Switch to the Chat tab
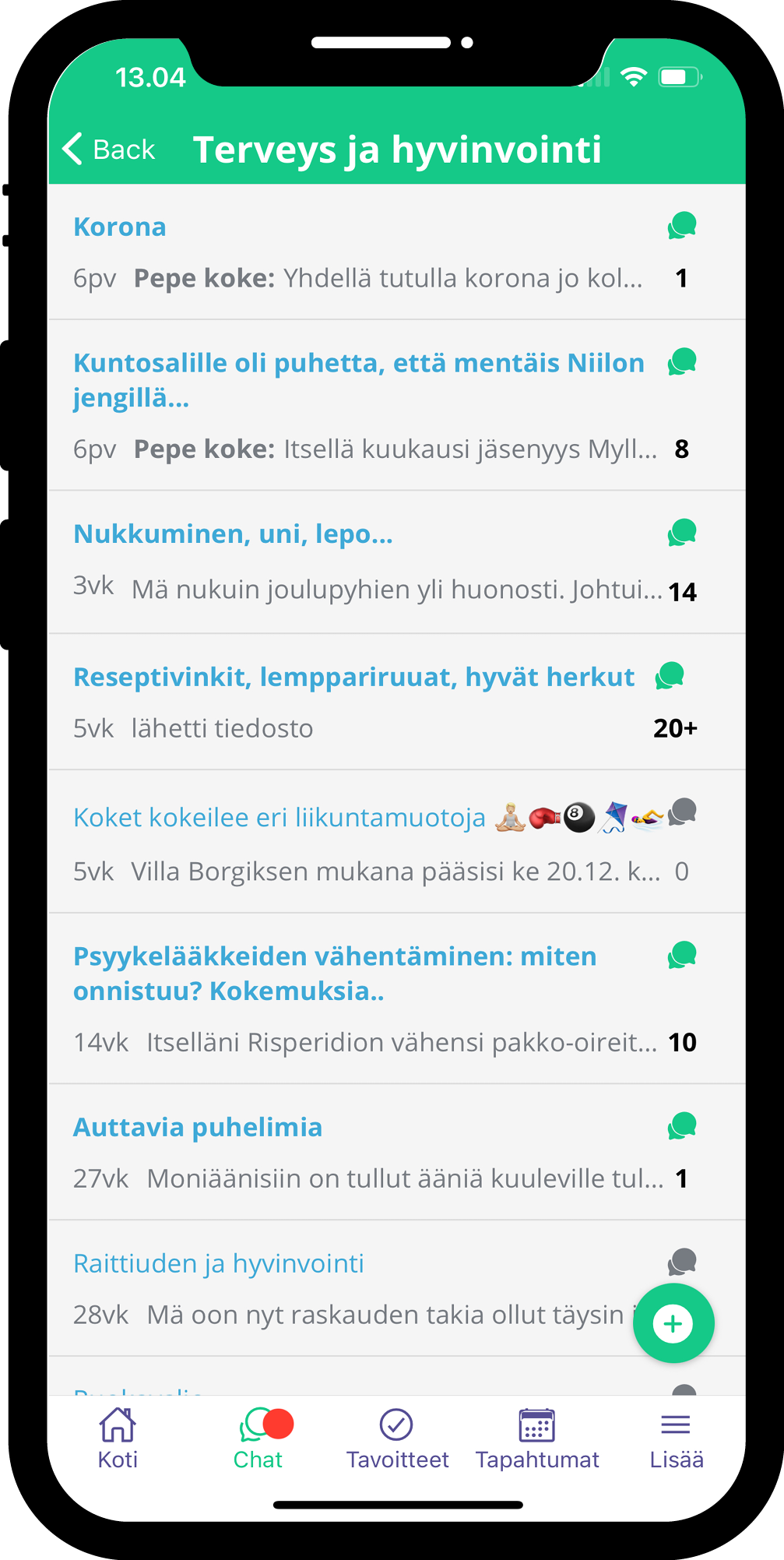The height and width of the screenshot is (1560, 784). (258, 1439)
